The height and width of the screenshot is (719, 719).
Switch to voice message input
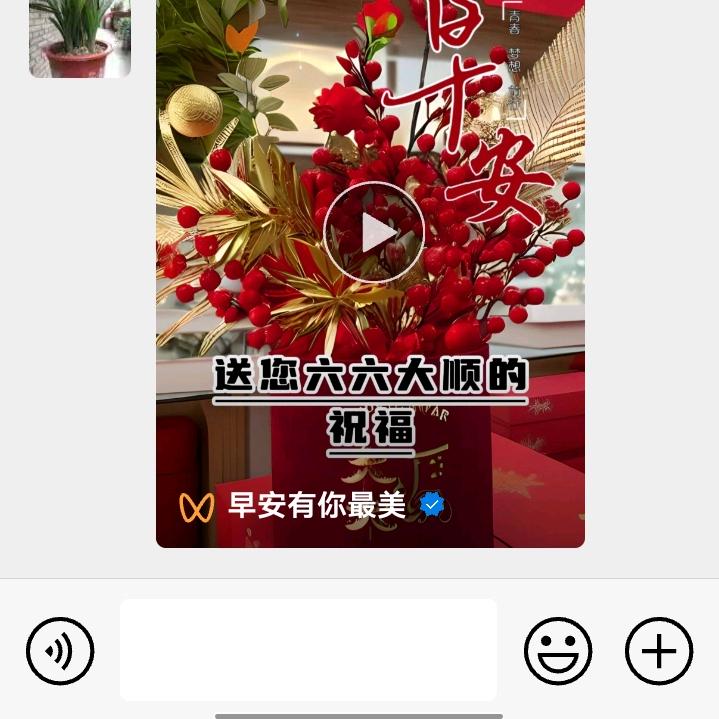pos(60,651)
